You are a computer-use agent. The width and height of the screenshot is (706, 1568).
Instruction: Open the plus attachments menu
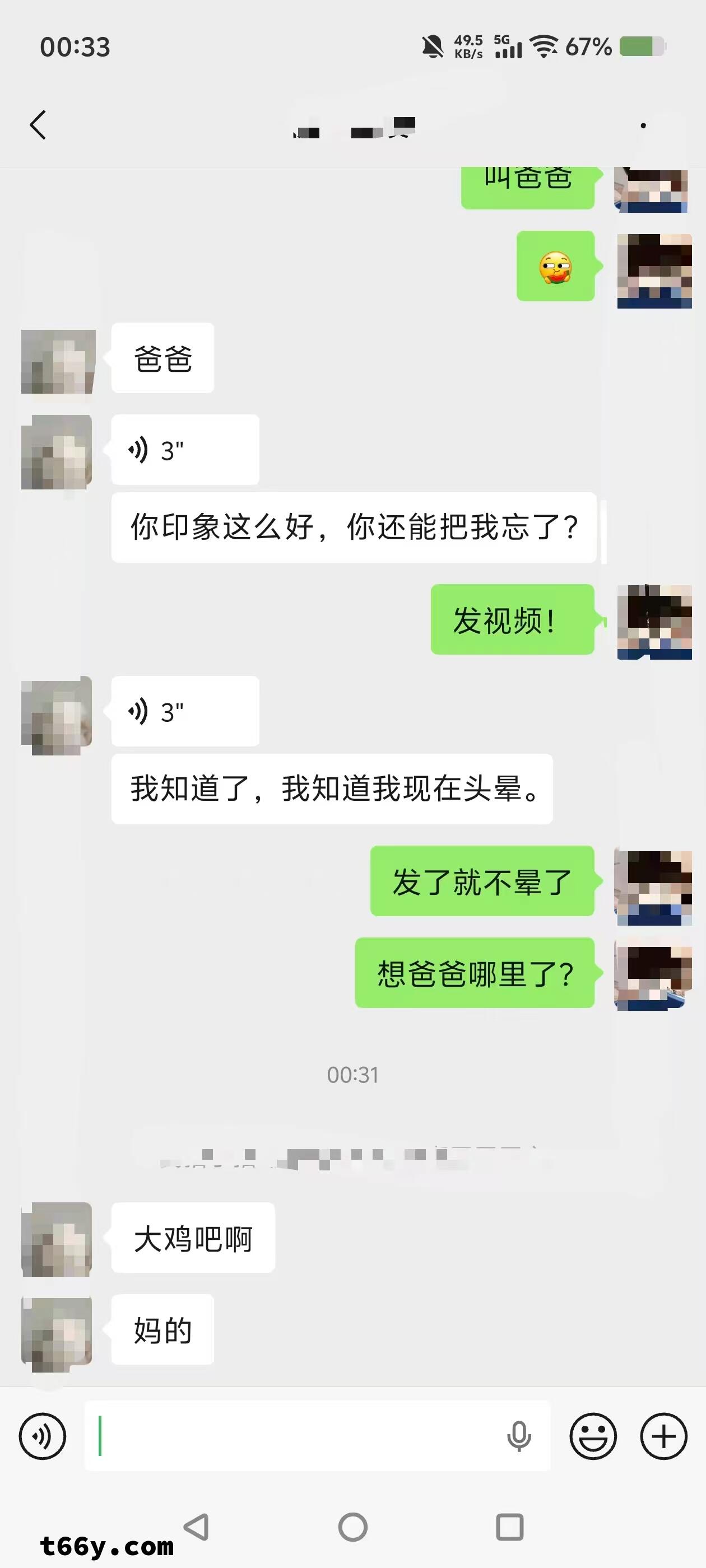(x=663, y=1436)
